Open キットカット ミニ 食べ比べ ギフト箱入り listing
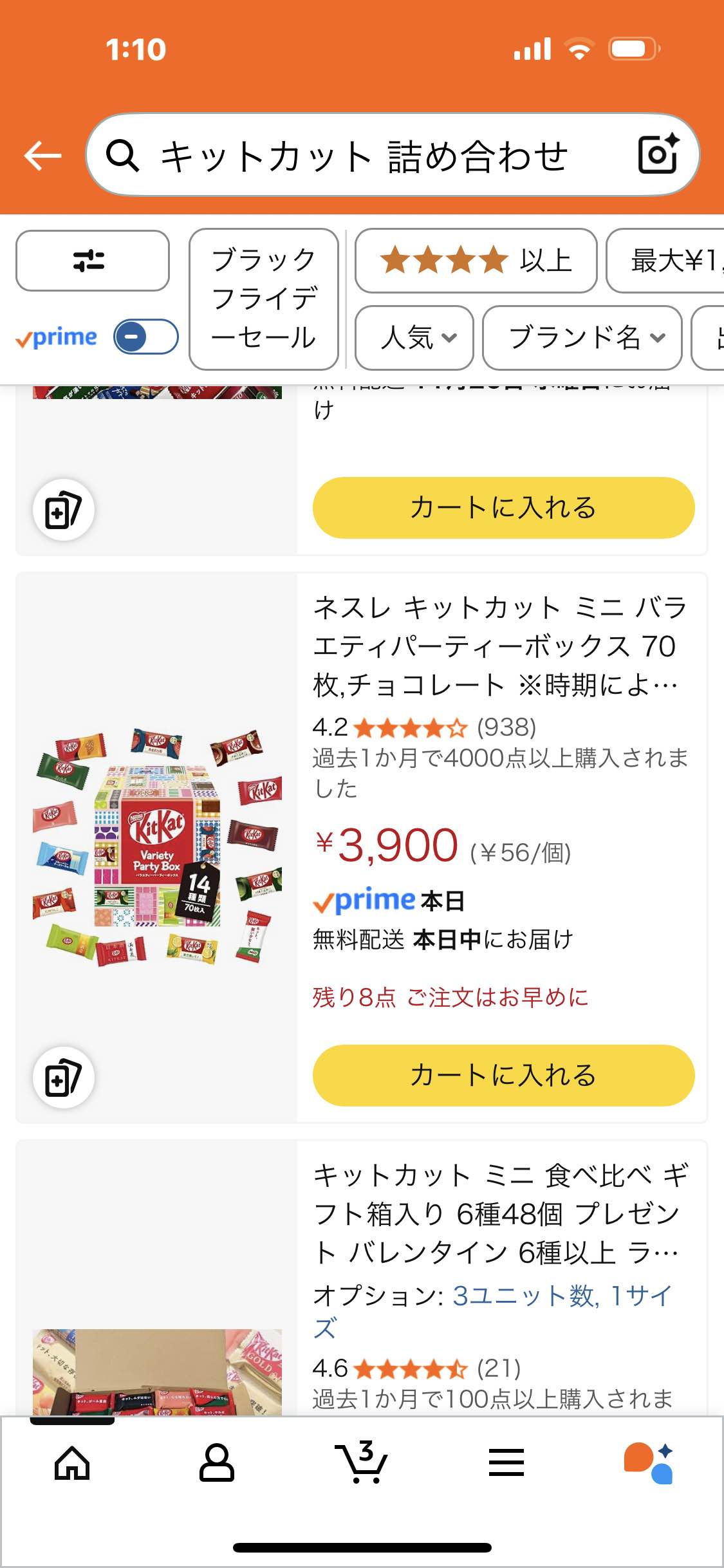Screen dimensions: 724x1568 tap(499, 1214)
